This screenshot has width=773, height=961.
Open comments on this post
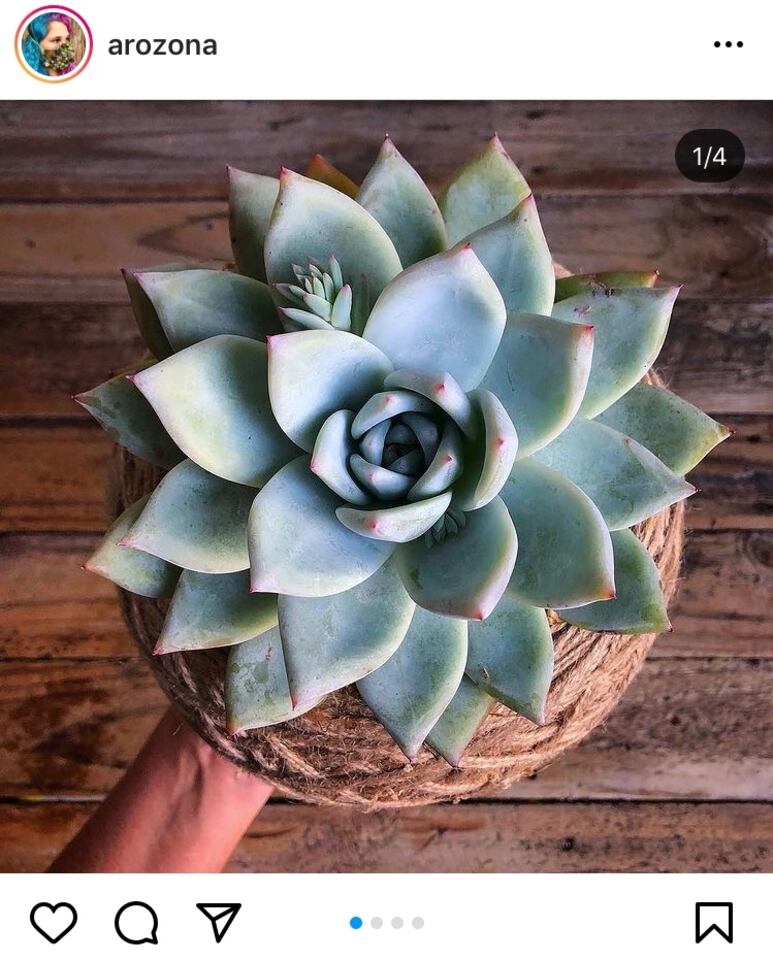pos(136,922)
